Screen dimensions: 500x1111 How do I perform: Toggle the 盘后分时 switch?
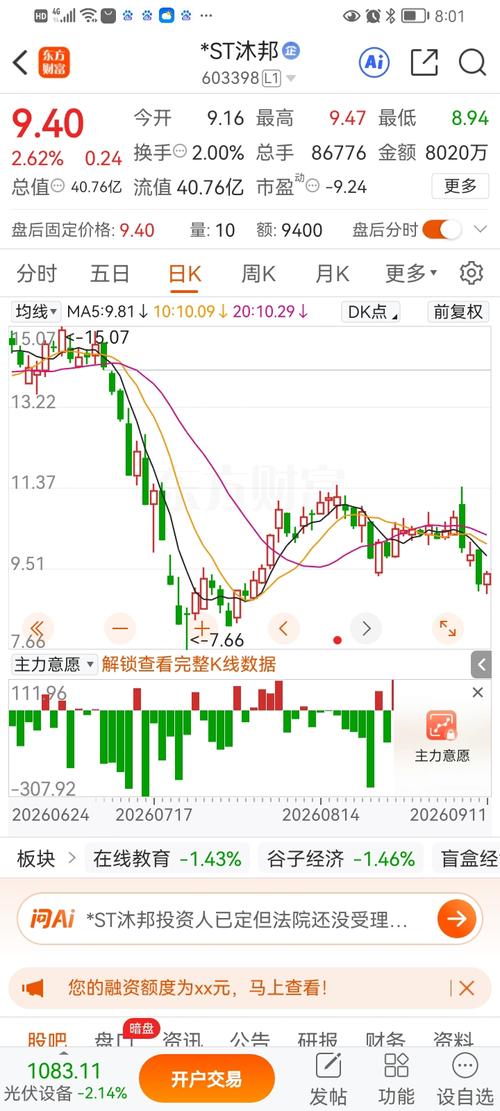pos(442,230)
